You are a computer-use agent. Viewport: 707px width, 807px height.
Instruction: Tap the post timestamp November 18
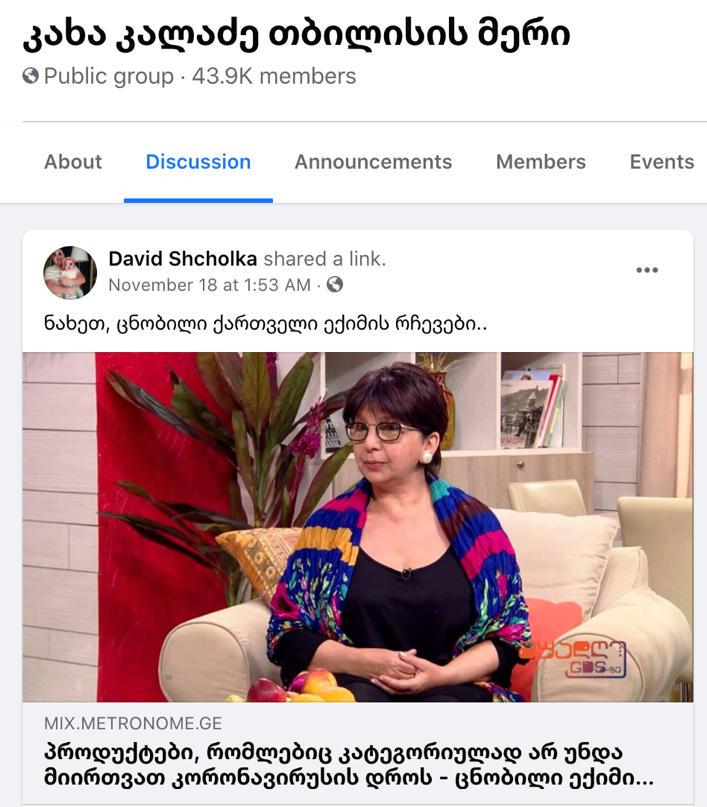(x=209, y=285)
